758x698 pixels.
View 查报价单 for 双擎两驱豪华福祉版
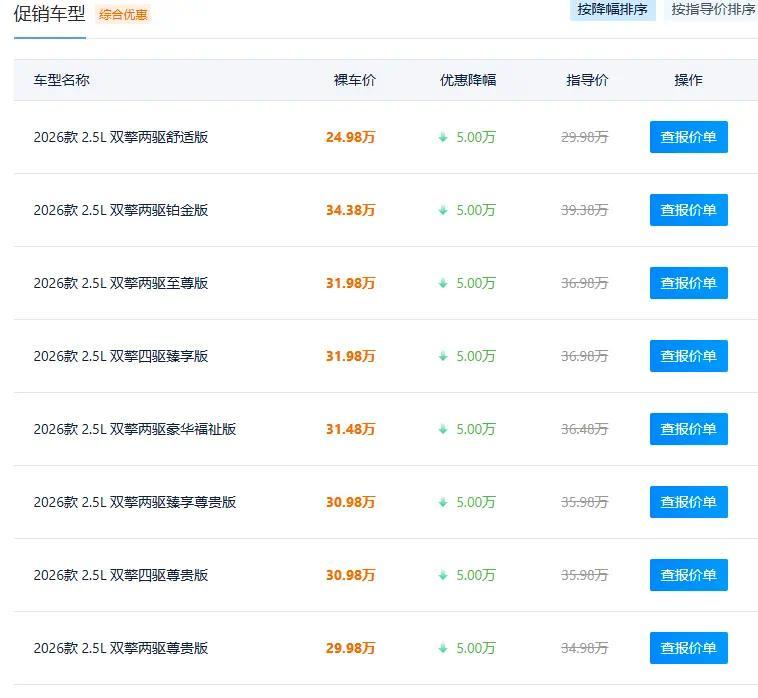click(688, 429)
